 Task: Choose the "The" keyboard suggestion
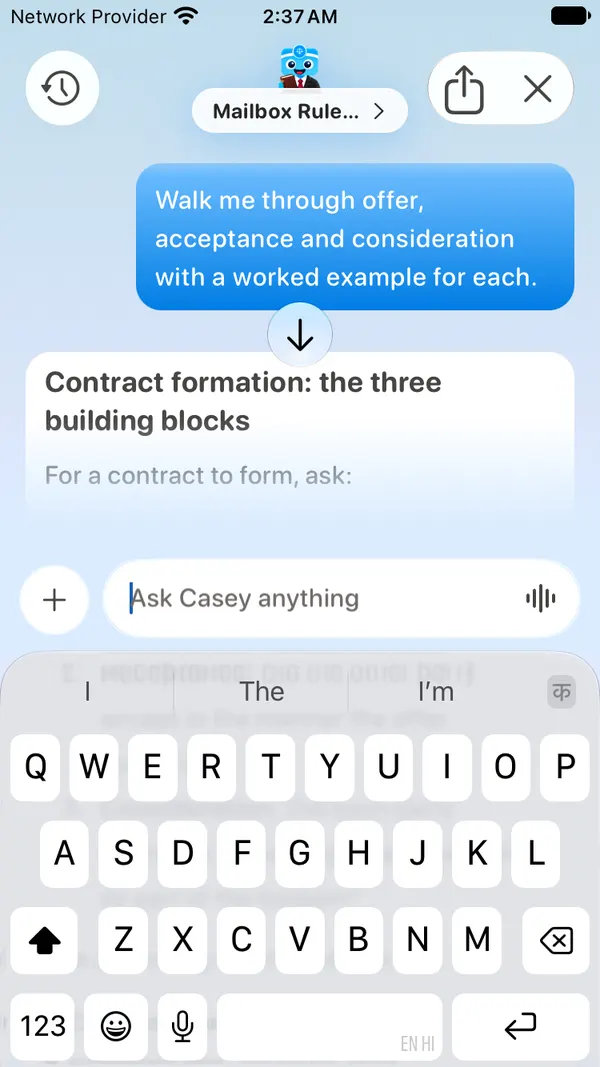[262, 692]
